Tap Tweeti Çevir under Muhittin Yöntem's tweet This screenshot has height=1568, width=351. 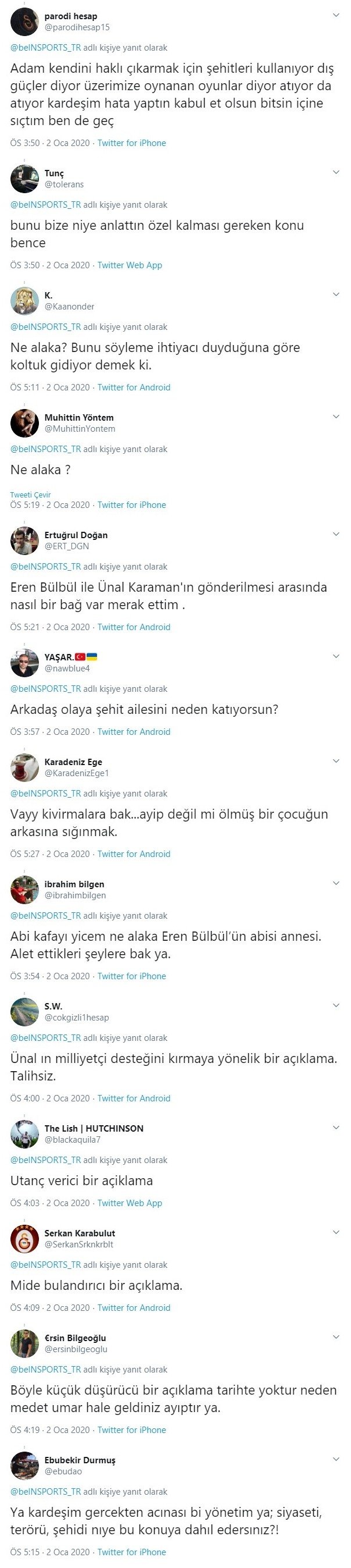point(30,495)
